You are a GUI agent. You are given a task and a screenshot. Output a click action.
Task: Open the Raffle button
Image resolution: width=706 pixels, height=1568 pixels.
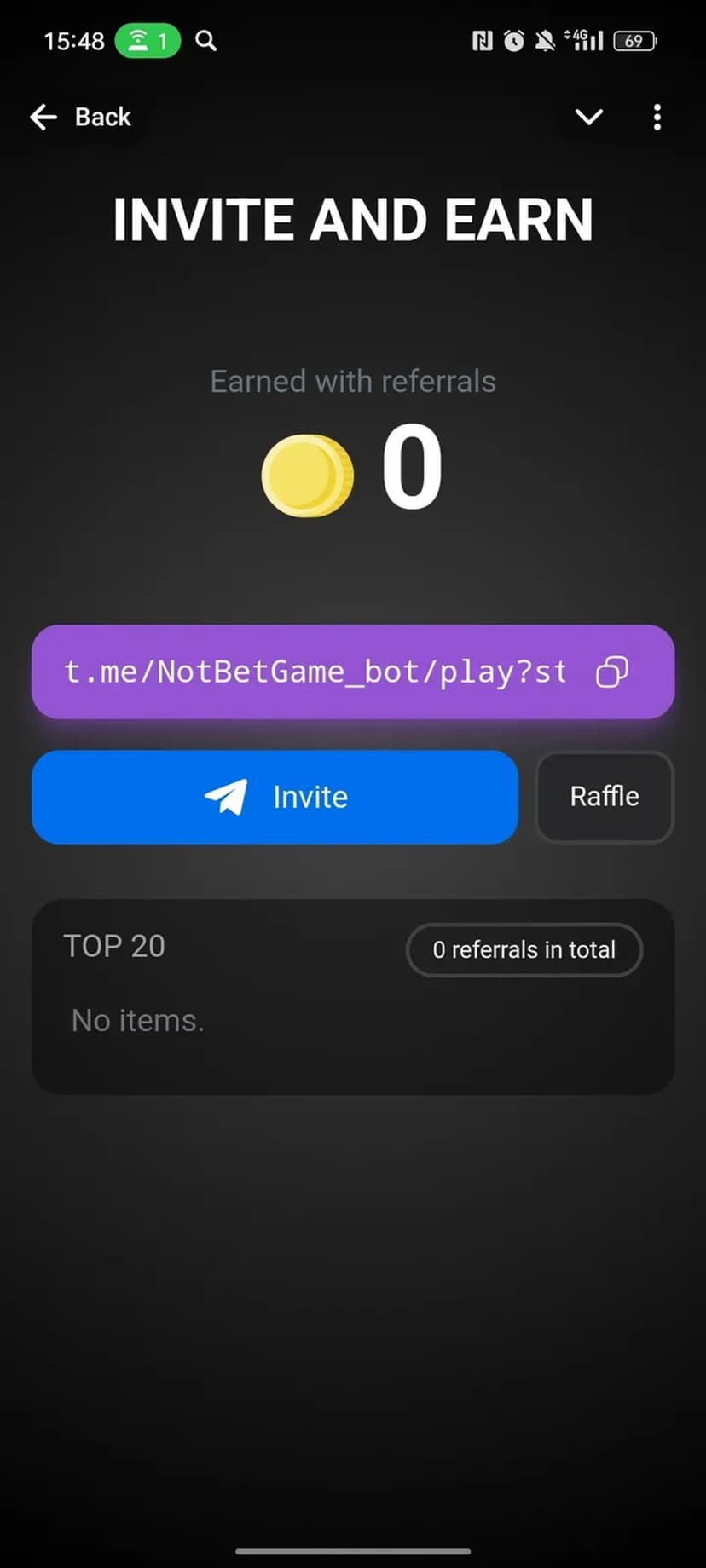click(605, 797)
